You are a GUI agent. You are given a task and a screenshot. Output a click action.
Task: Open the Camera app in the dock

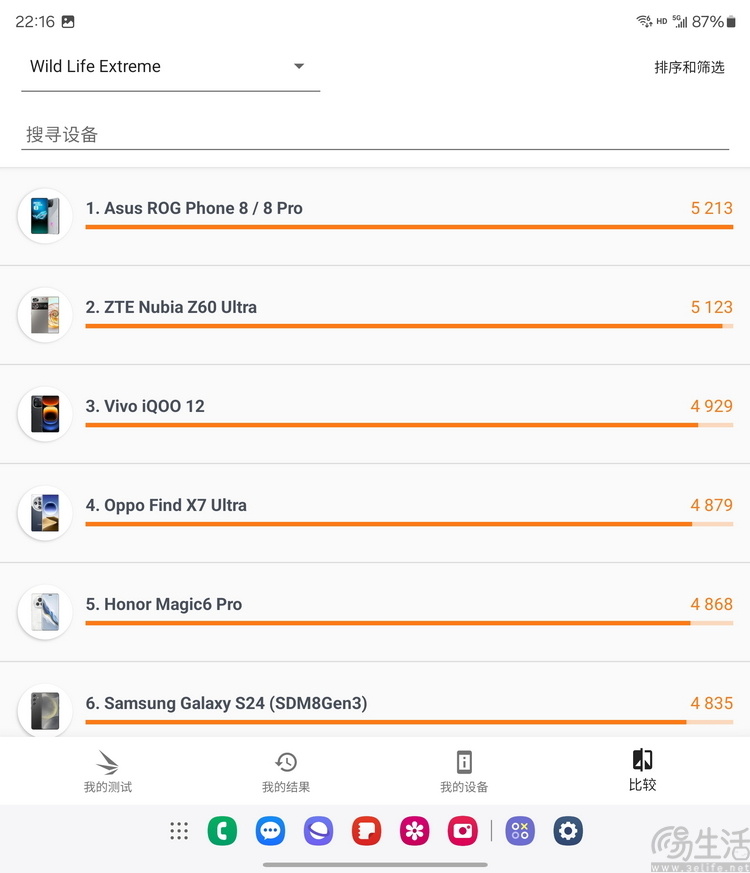462,831
